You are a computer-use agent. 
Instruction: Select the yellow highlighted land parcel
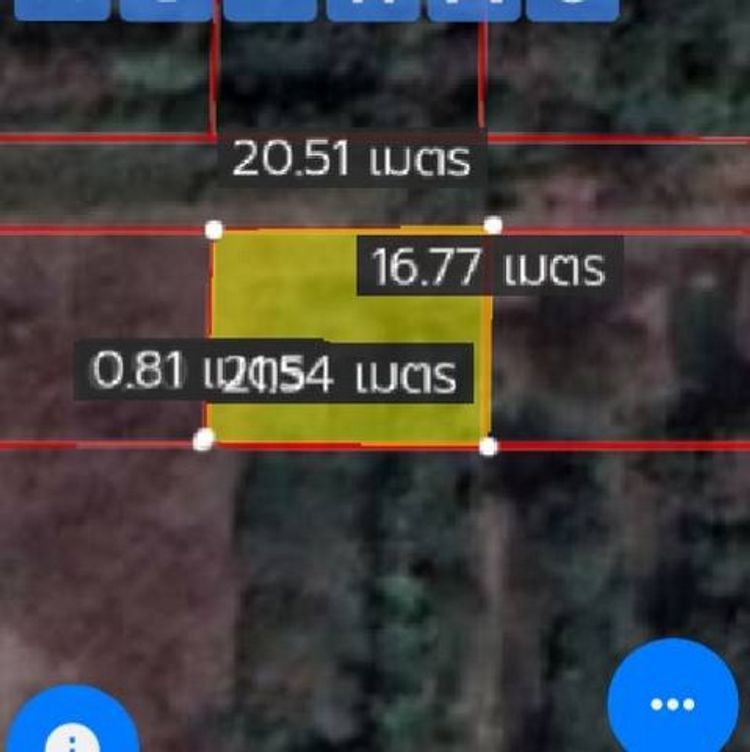click(x=300, y=300)
